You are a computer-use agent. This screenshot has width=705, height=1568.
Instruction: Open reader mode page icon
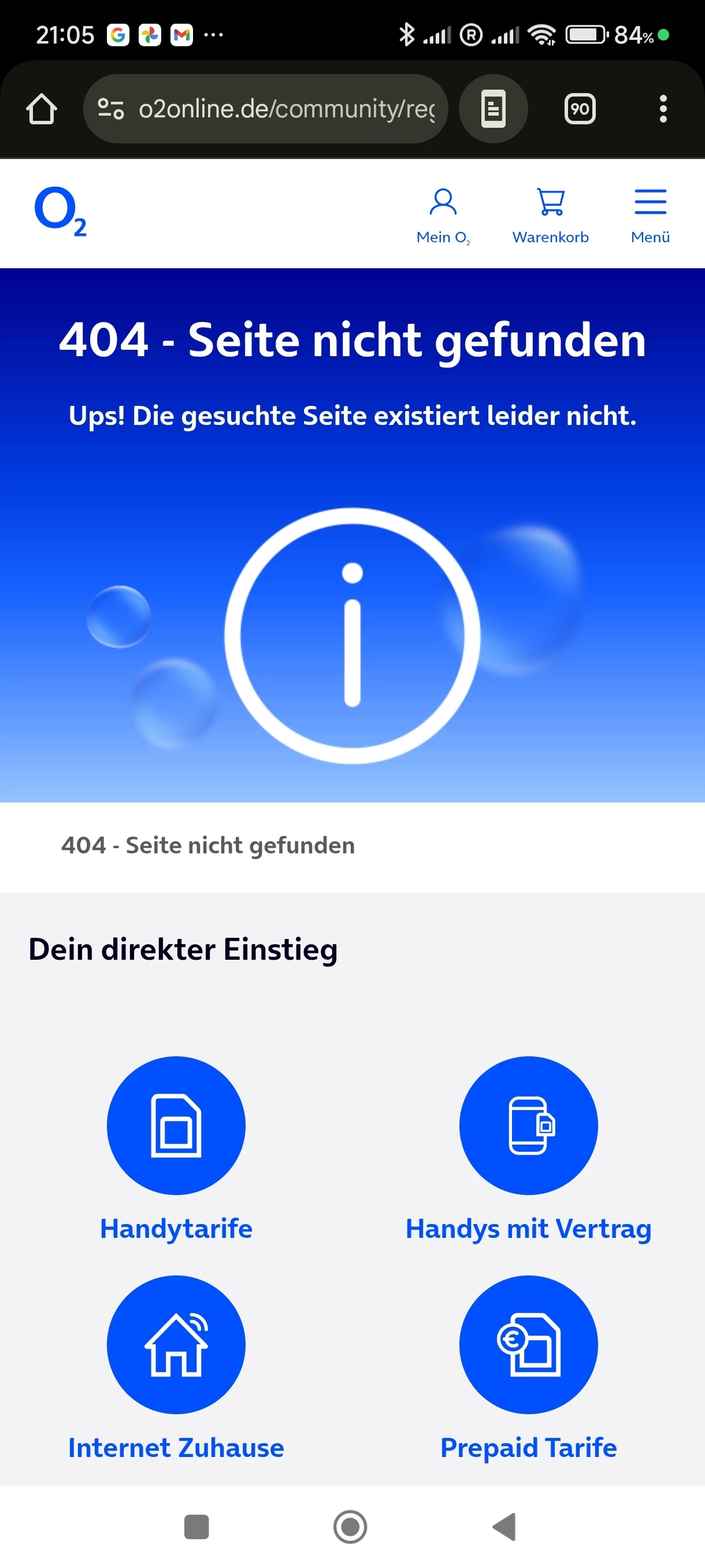coord(493,109)
